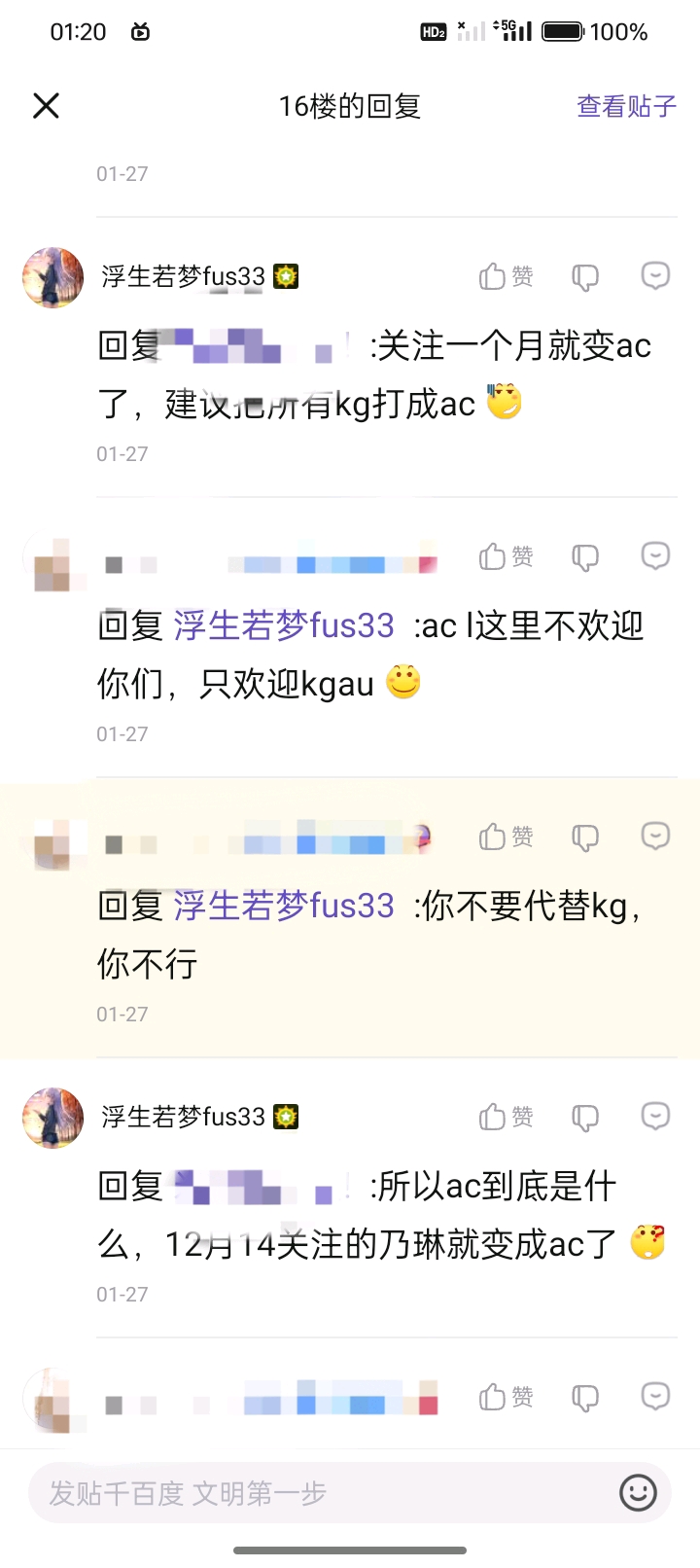Screen dimensions: 700x1568
Task: Like the reply saying 只欢迎kgau
Action: click(506, 556)
